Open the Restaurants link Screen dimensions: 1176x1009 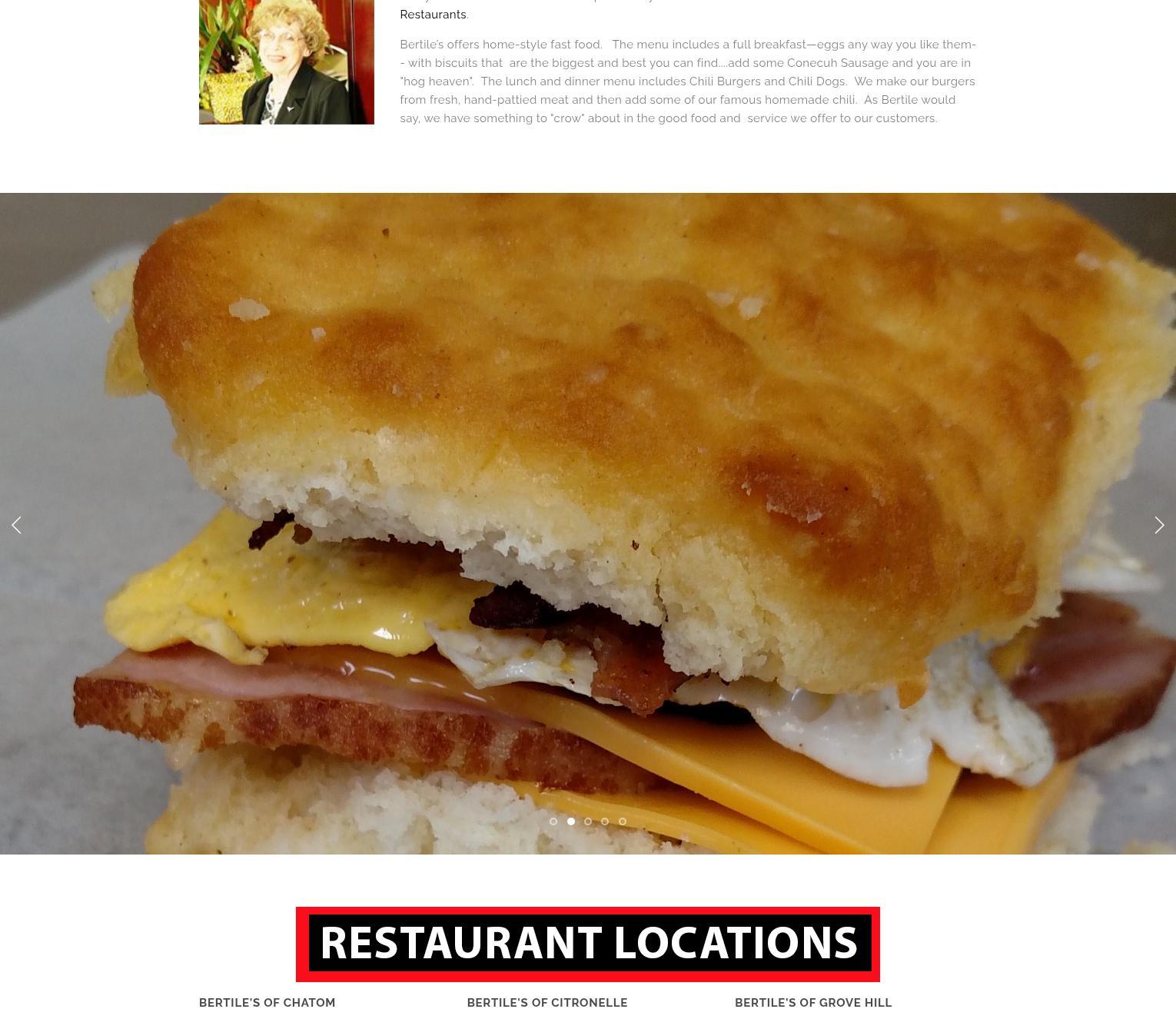[433, 15]
